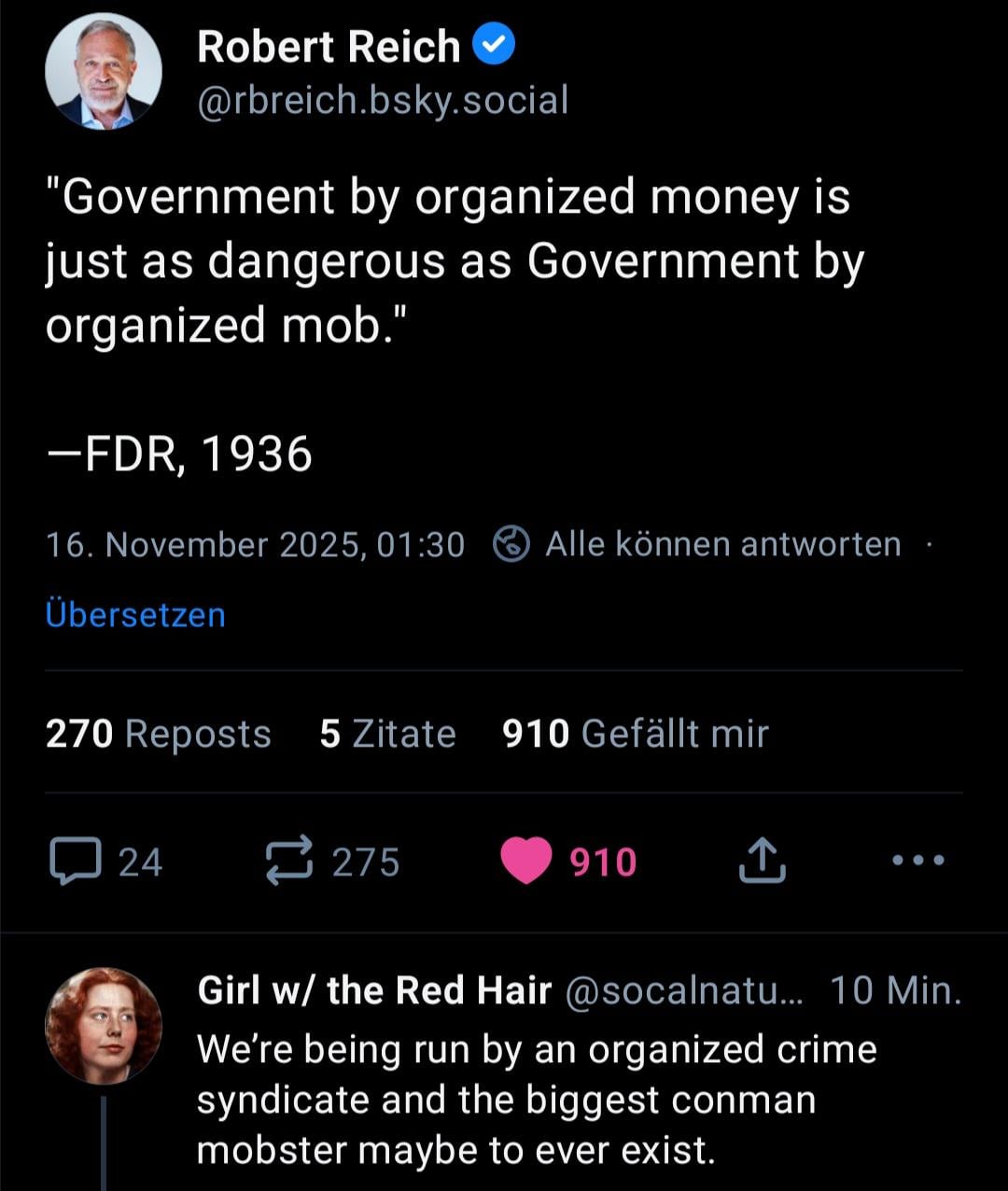Viewport: 1008px width, 1191px height.
Task: Show who liked via 910 Gefällt mir
Action: pyautogui.click(x=636, y=735)
